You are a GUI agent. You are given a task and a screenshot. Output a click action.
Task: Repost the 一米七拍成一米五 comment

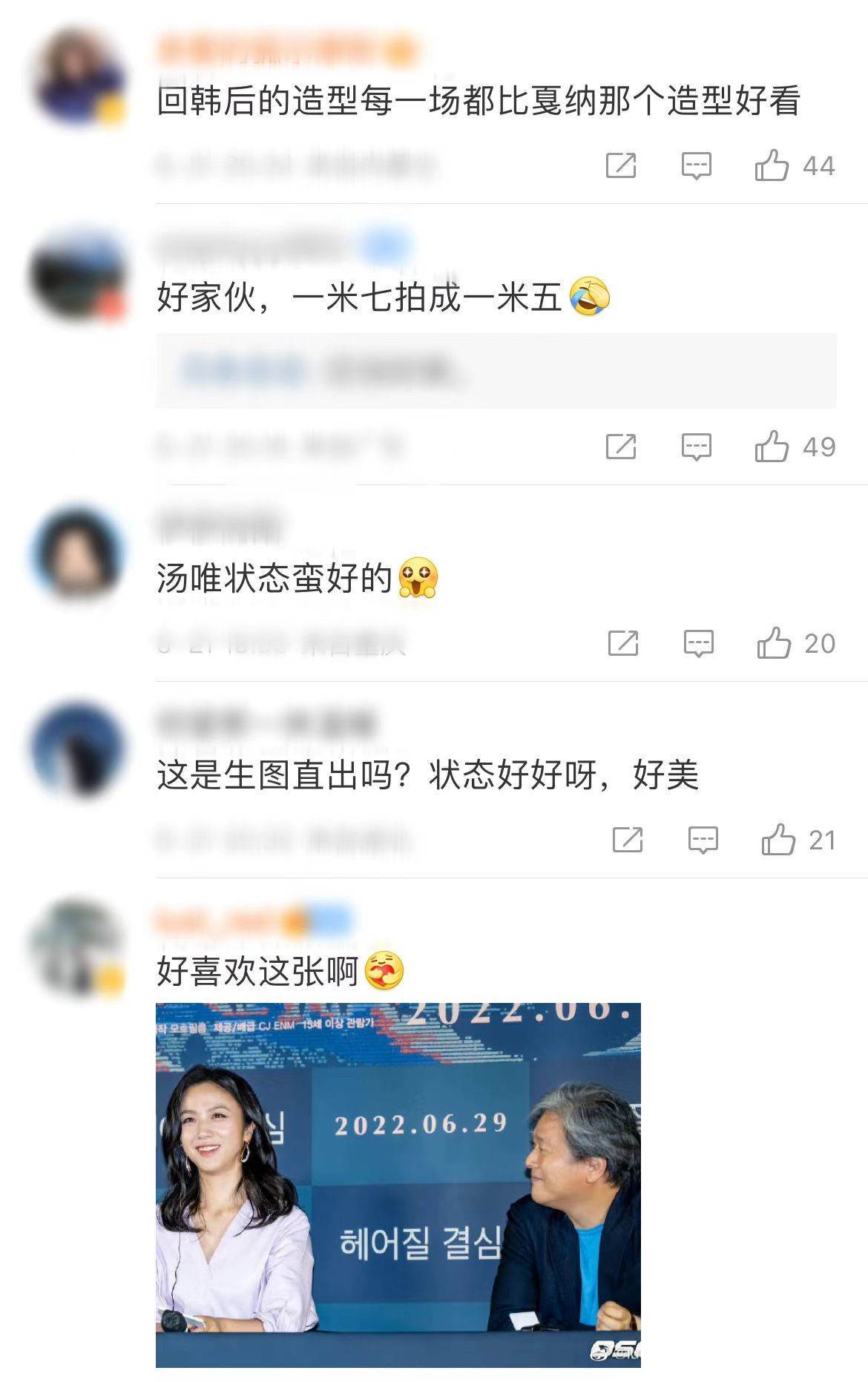pyautogui.click(x=621, y=447)
